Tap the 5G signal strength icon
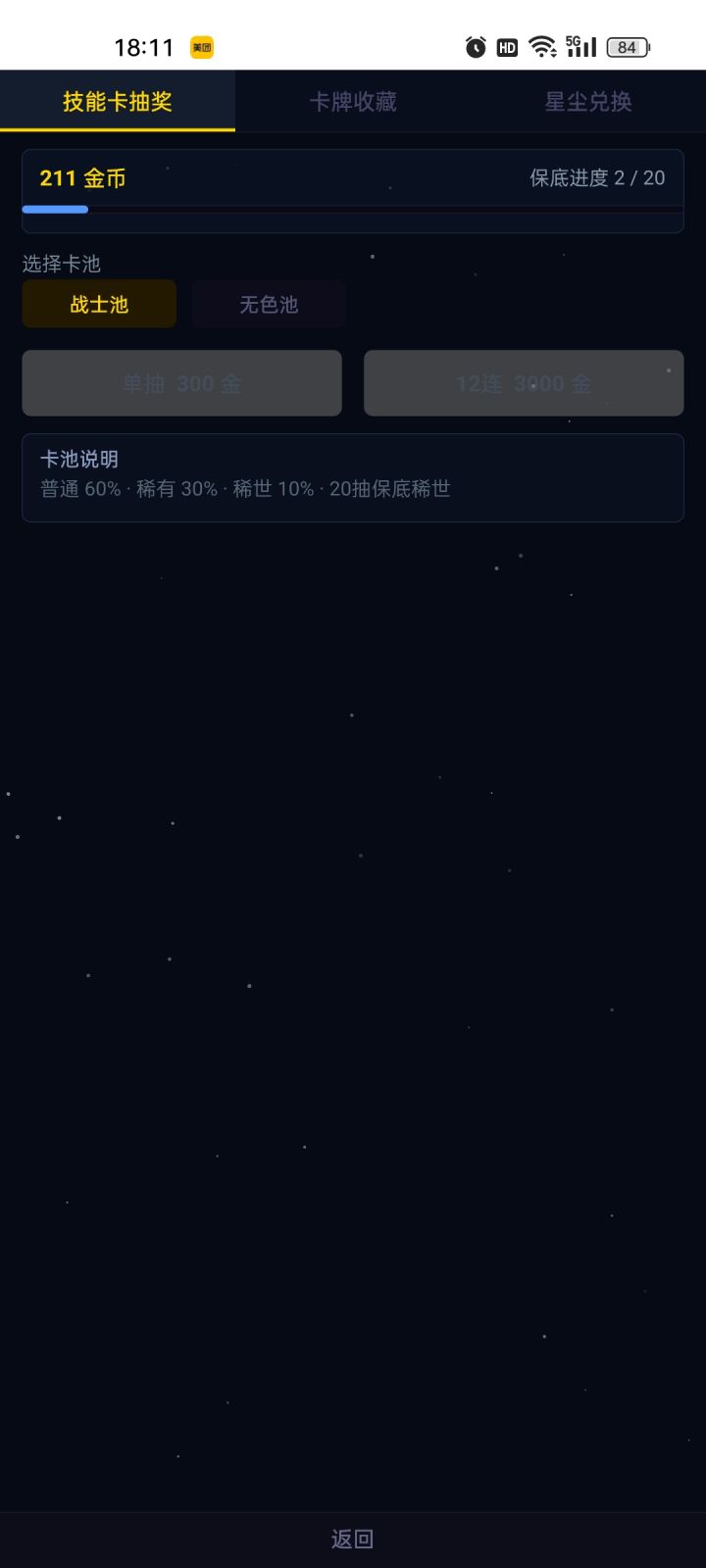This screenshot has height=1568, width=706. (x=582, y=44)
